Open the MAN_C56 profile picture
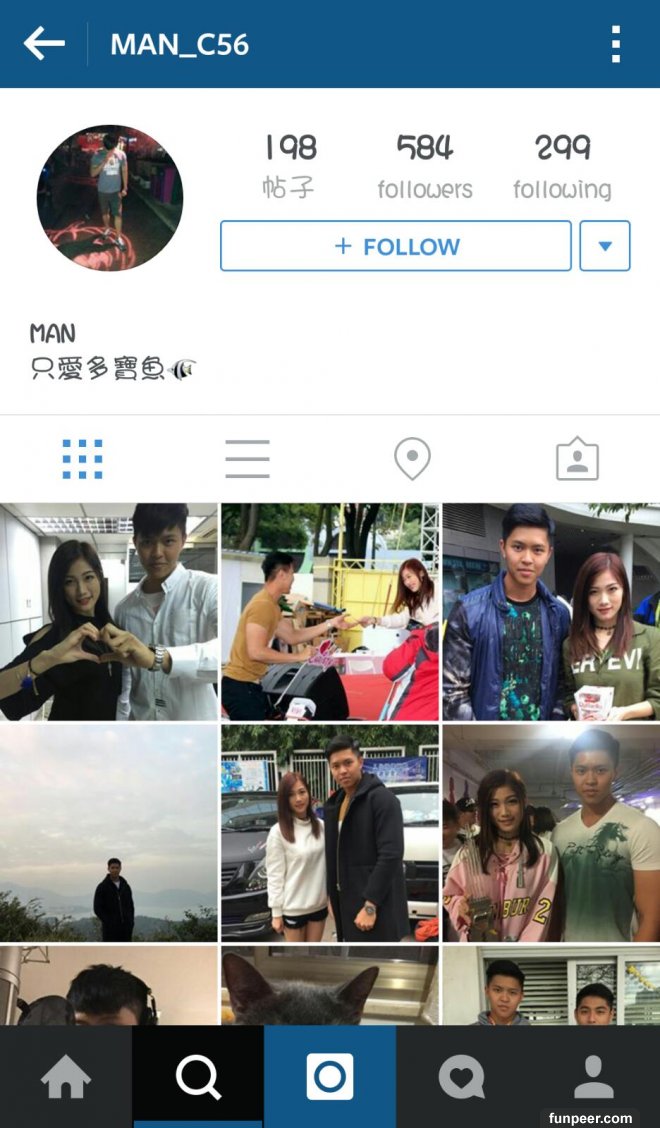The image size is (660, 1128). click(x=110, y=198)
